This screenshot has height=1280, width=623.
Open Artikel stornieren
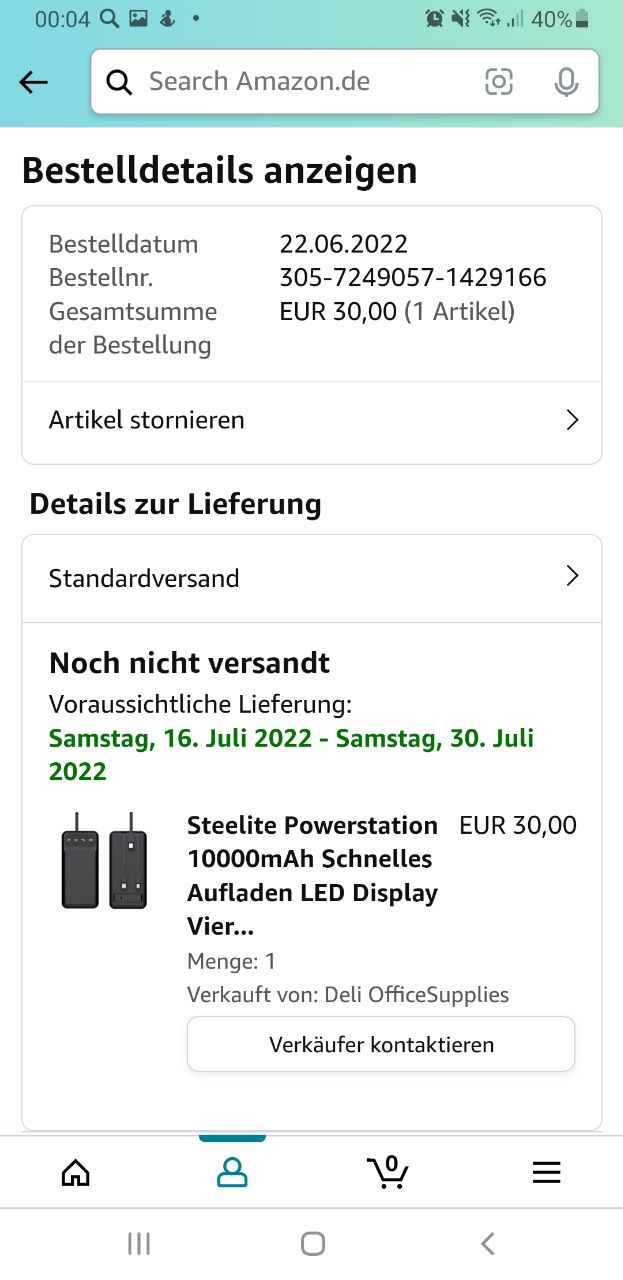312,420
